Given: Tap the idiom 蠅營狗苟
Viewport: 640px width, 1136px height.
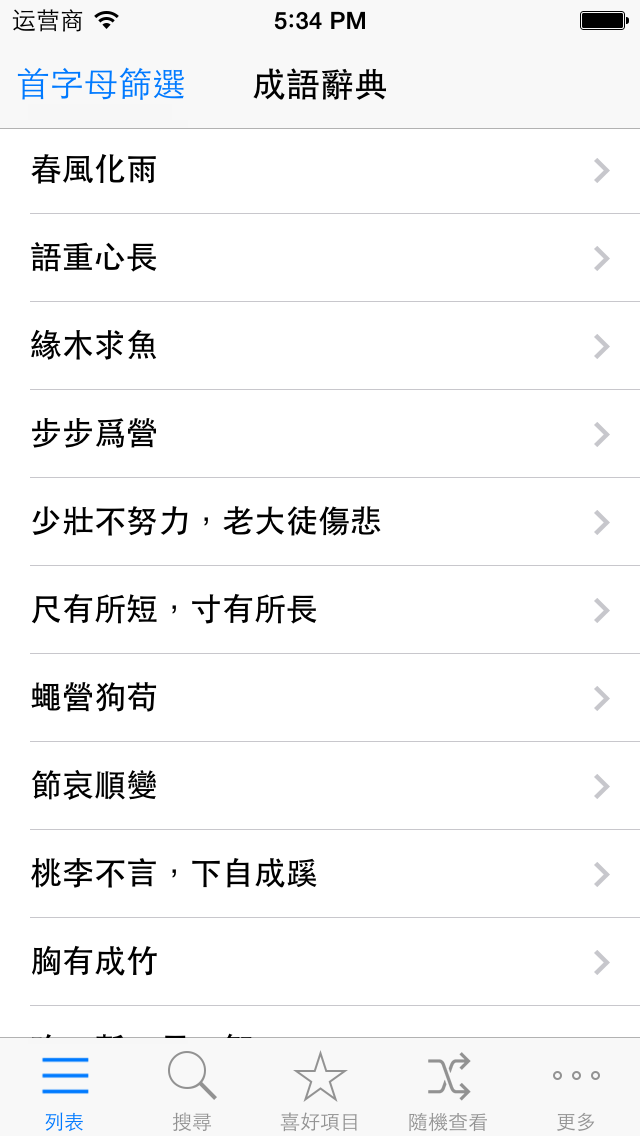Looking at the screenshot, I should point(320,698).
